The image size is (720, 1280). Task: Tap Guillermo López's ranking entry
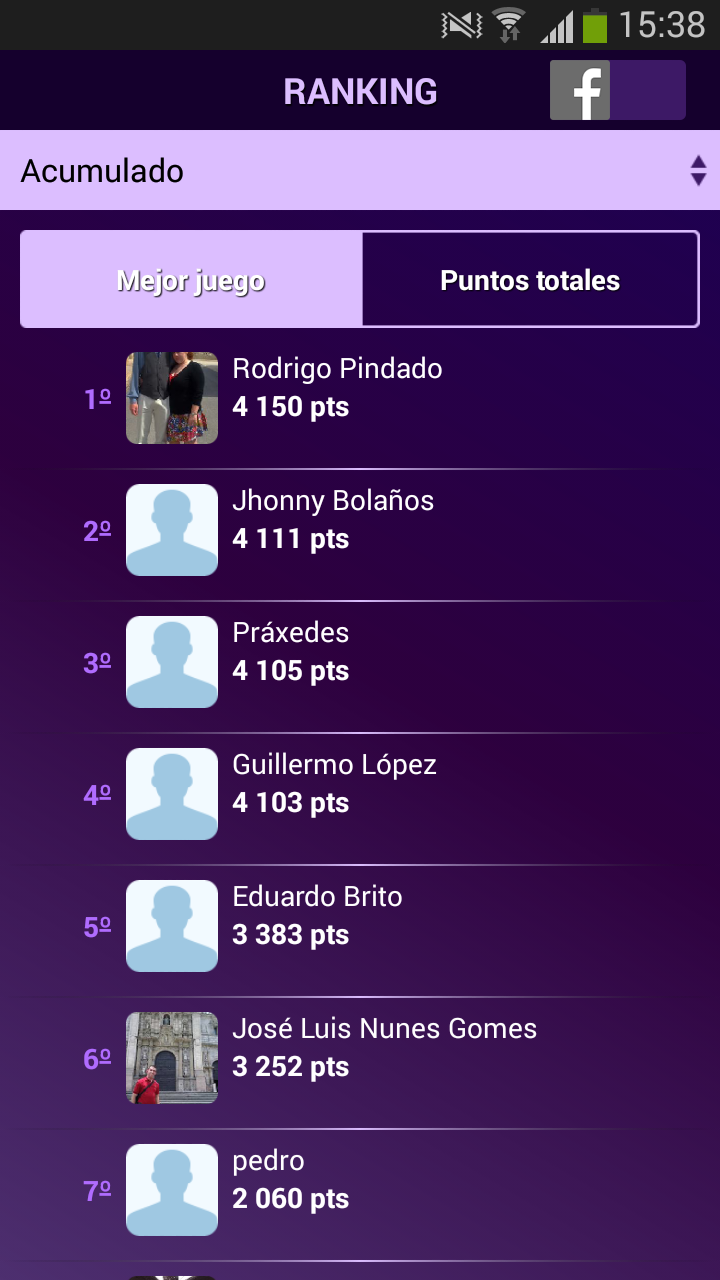pos(360,794)
